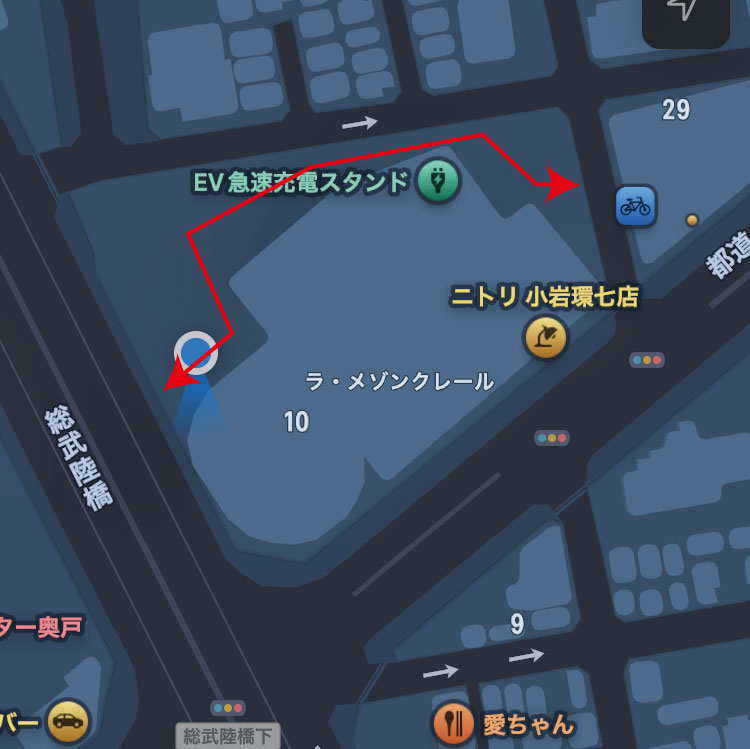The image size is (750, 749).
Task: Open the ニトリ 小岩環七店 store marker
Action: (x=545, y=337)
